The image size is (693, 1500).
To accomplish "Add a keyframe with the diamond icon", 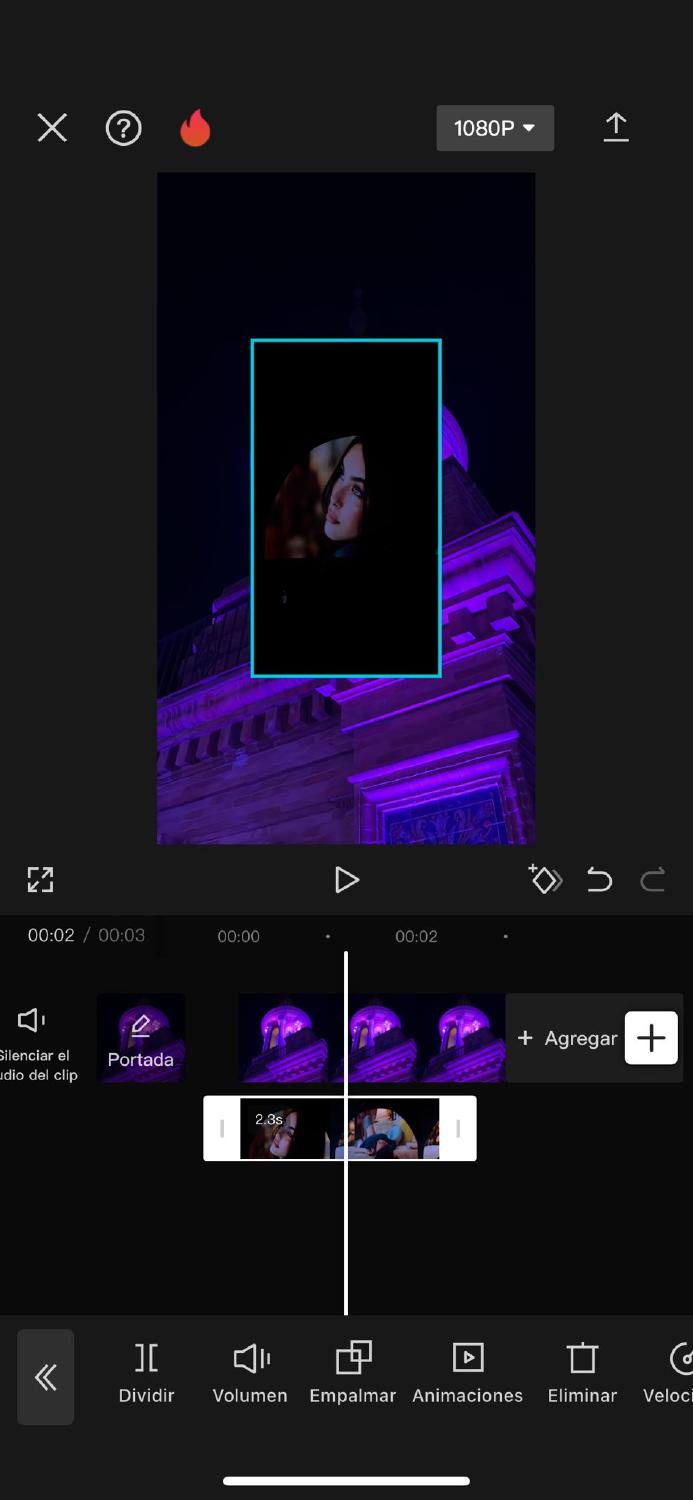I will (545, 880).
